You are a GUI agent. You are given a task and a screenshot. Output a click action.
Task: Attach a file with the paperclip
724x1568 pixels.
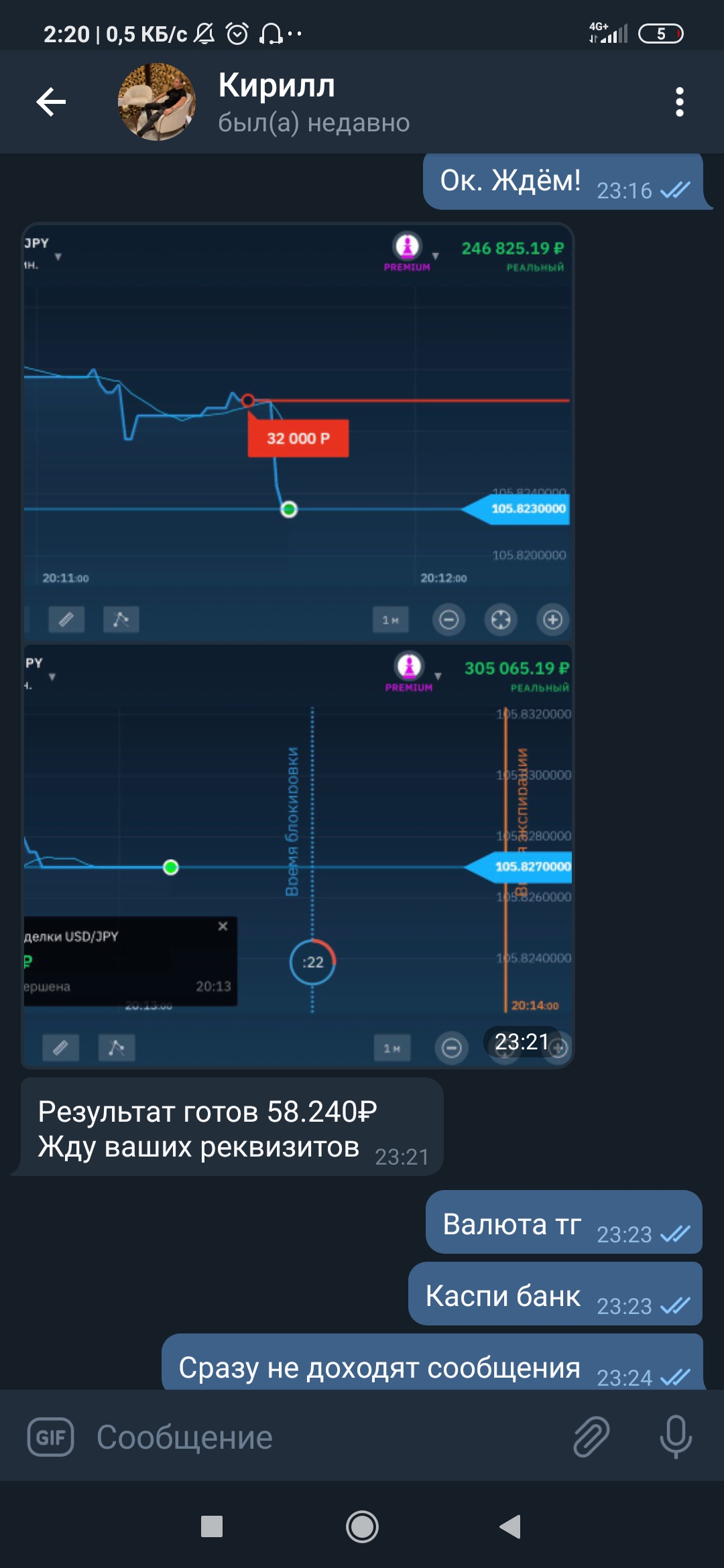pyautogui.click(x=591, y=1437)
